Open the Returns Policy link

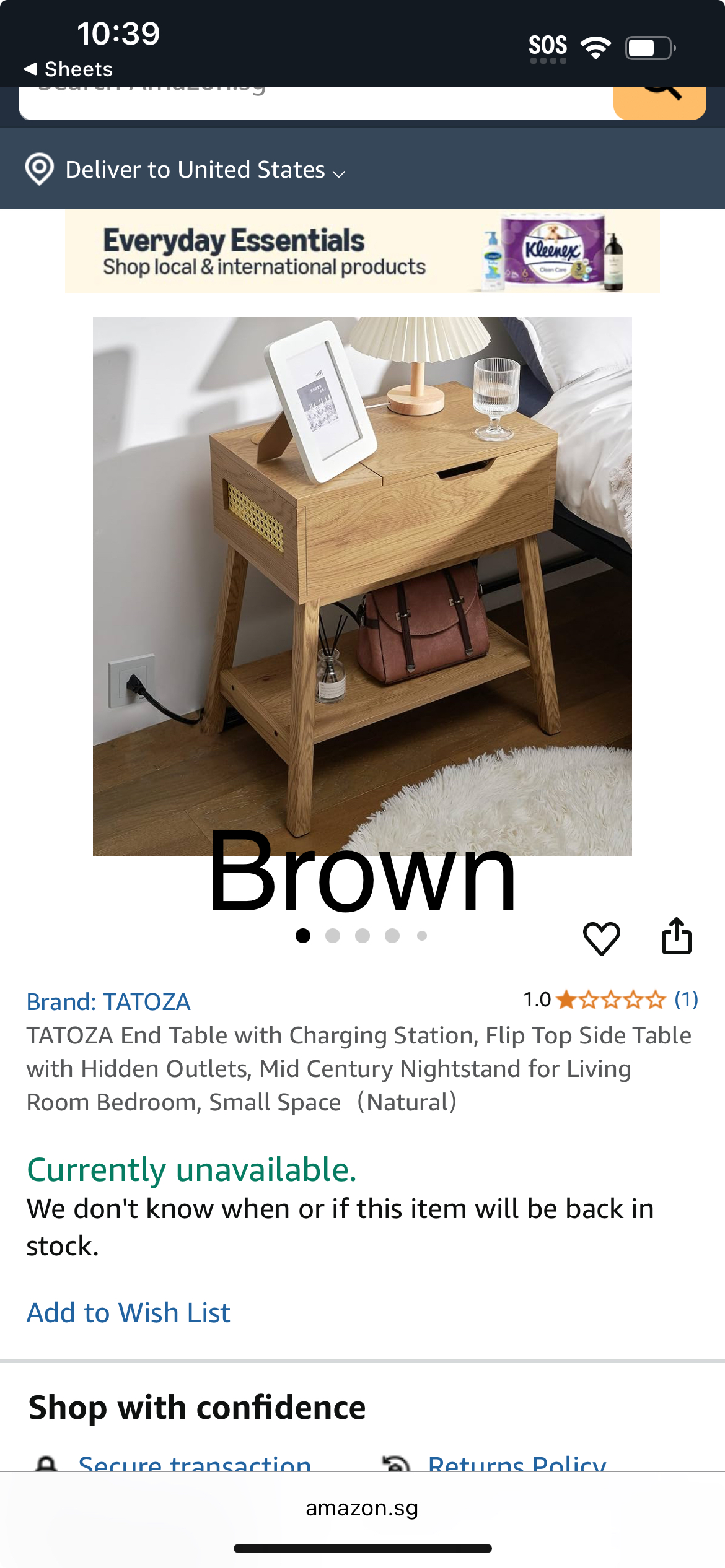click(517, 1463)
